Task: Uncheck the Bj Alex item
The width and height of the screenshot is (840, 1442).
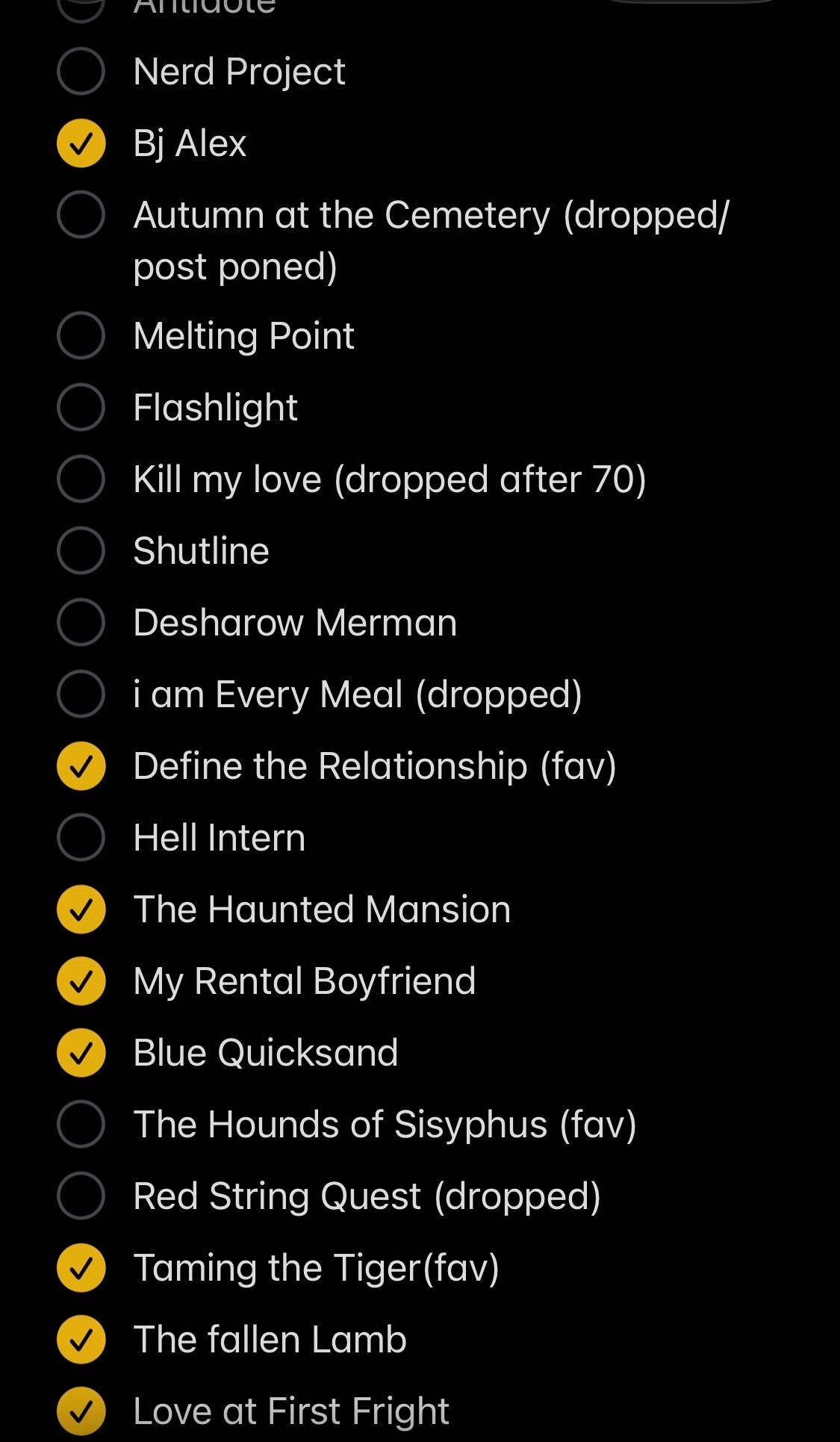Action: (x=81, y=143)
